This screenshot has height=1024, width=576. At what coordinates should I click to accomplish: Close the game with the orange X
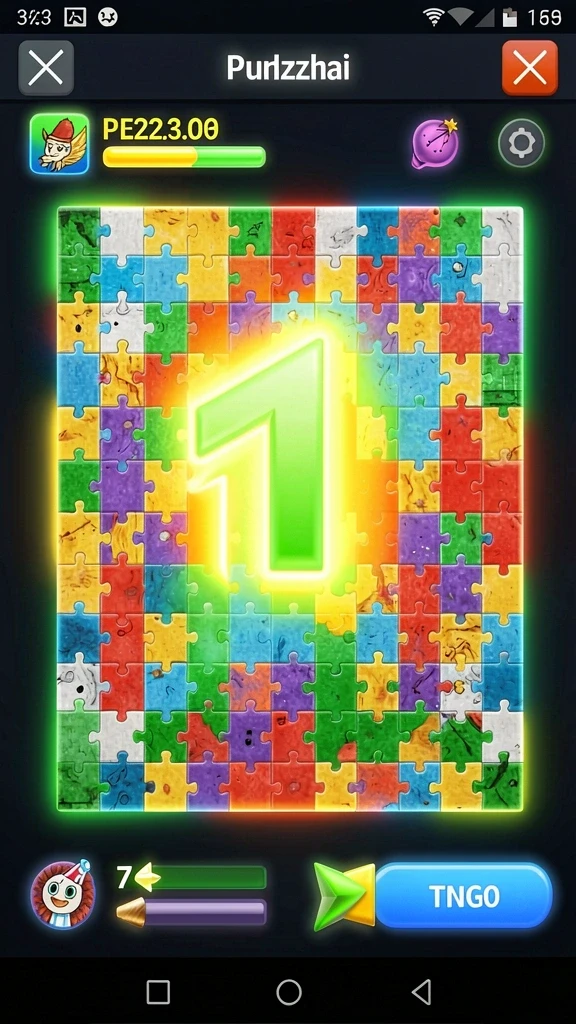click(x=530, y=68)
